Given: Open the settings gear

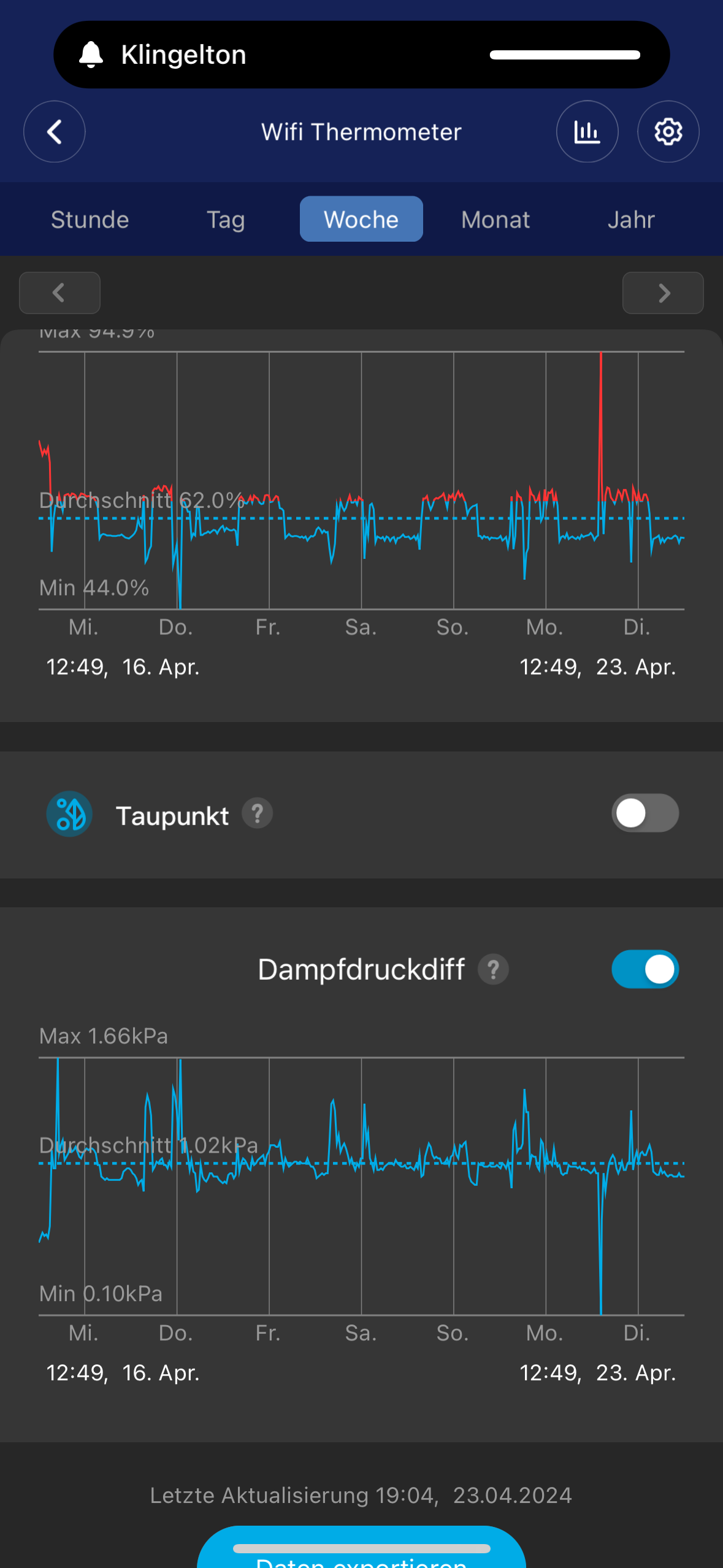Looking at the screenshot, I should [x=668, y=131].
